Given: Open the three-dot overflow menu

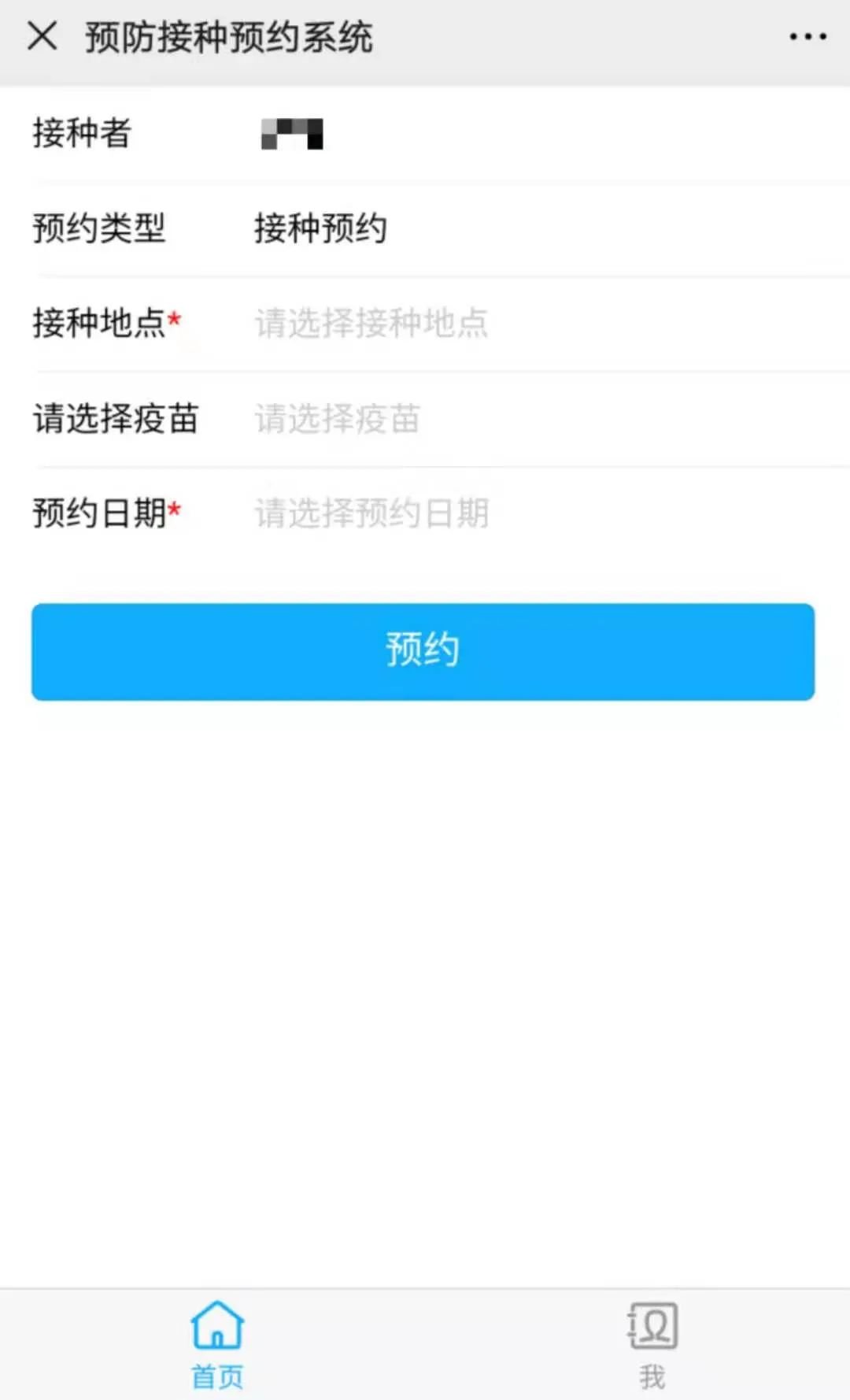Looking at the screenshot, I should coord(807,36).
